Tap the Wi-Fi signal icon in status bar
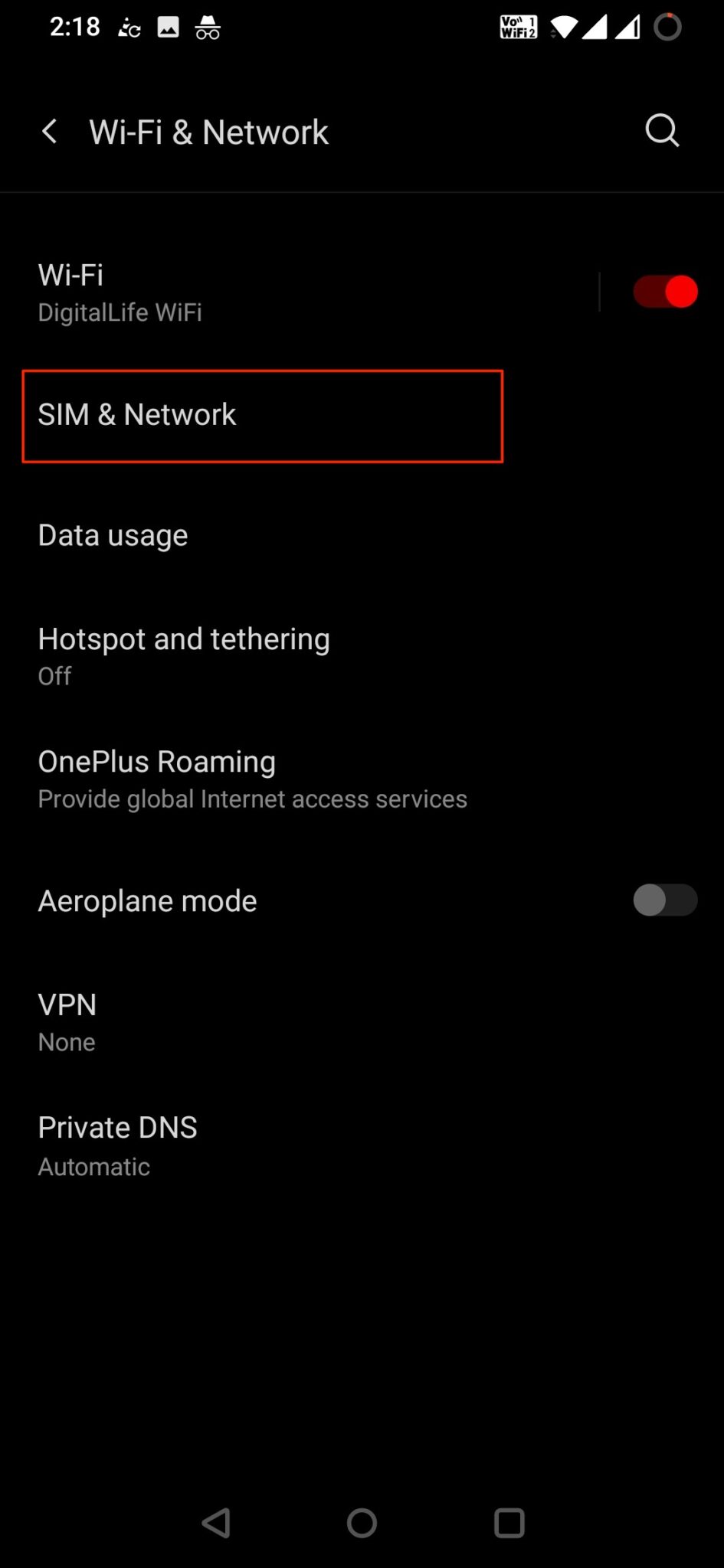This screenshot has height=1568, width=724. pyautogui.click(x=564, y=28)
